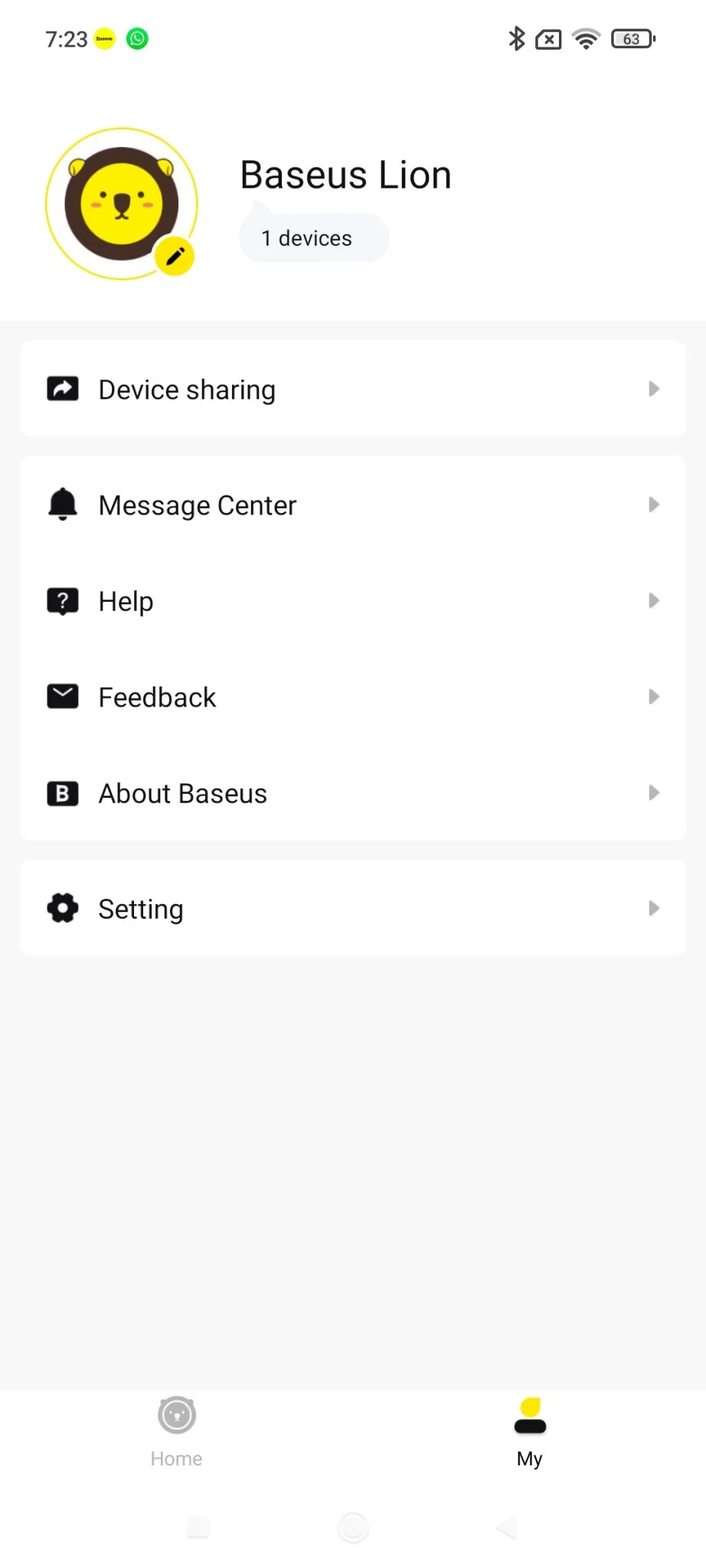Open the 1 devices chip
This screenshot has height=1568, width=706.
[314, 238]
